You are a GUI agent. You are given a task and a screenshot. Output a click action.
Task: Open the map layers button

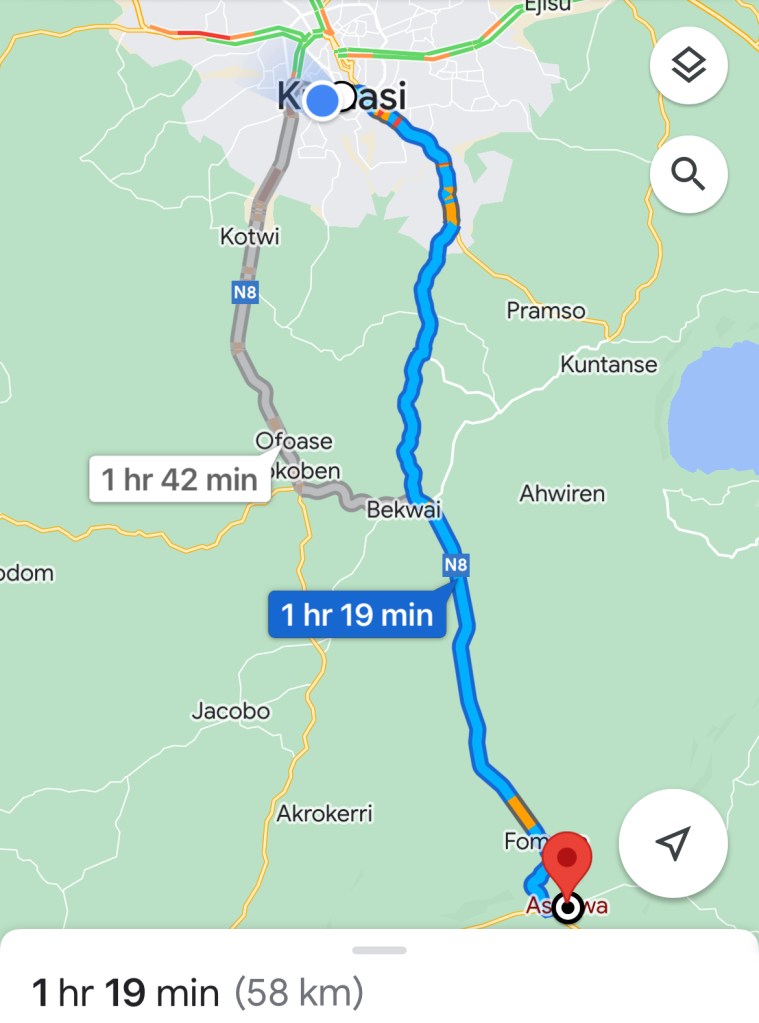click(x=688, y=67)
